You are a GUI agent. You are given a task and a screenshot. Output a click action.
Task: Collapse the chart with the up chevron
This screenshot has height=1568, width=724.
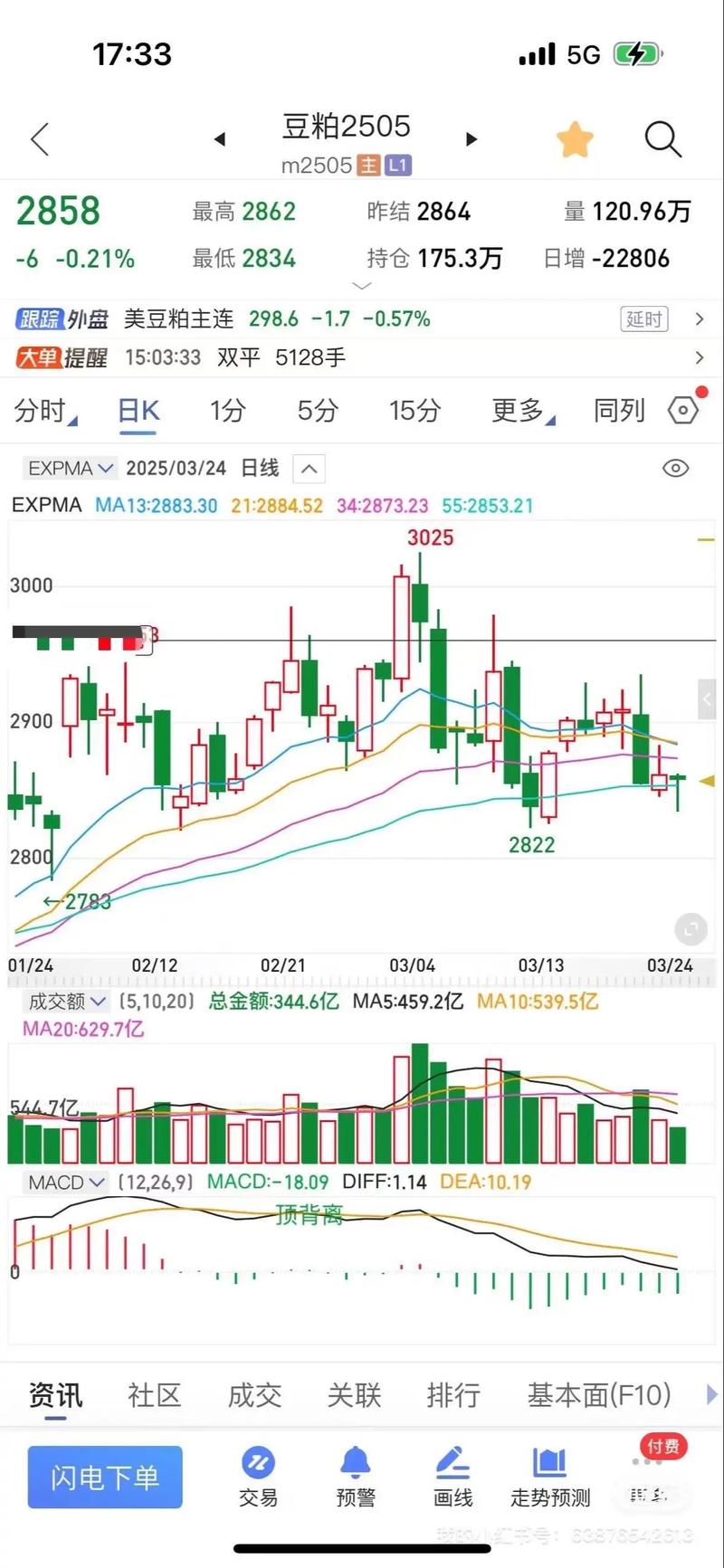[308, 468]
